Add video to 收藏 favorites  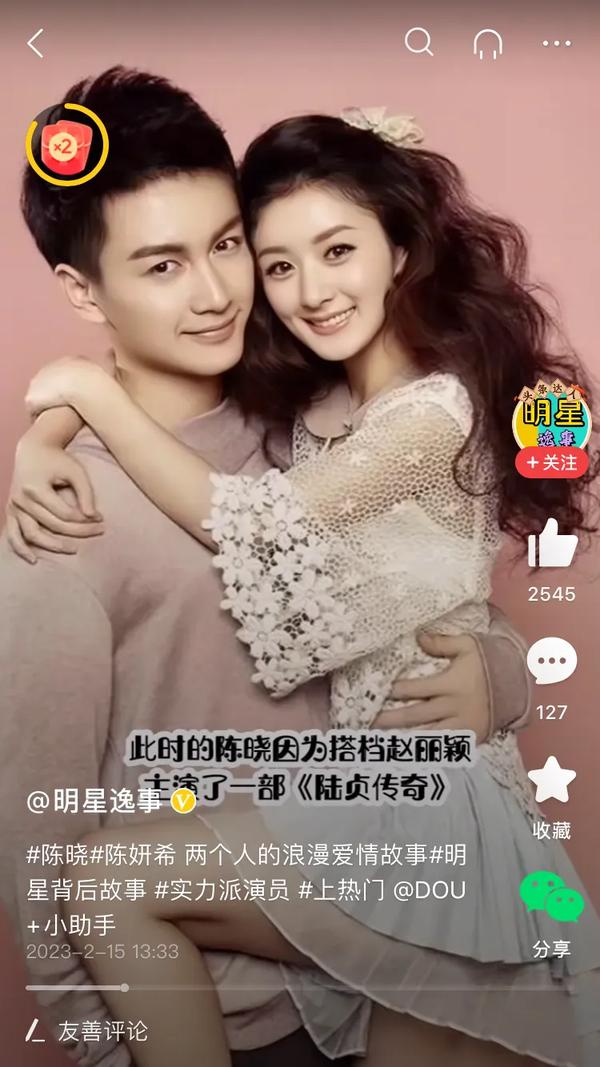coord(552,781)
